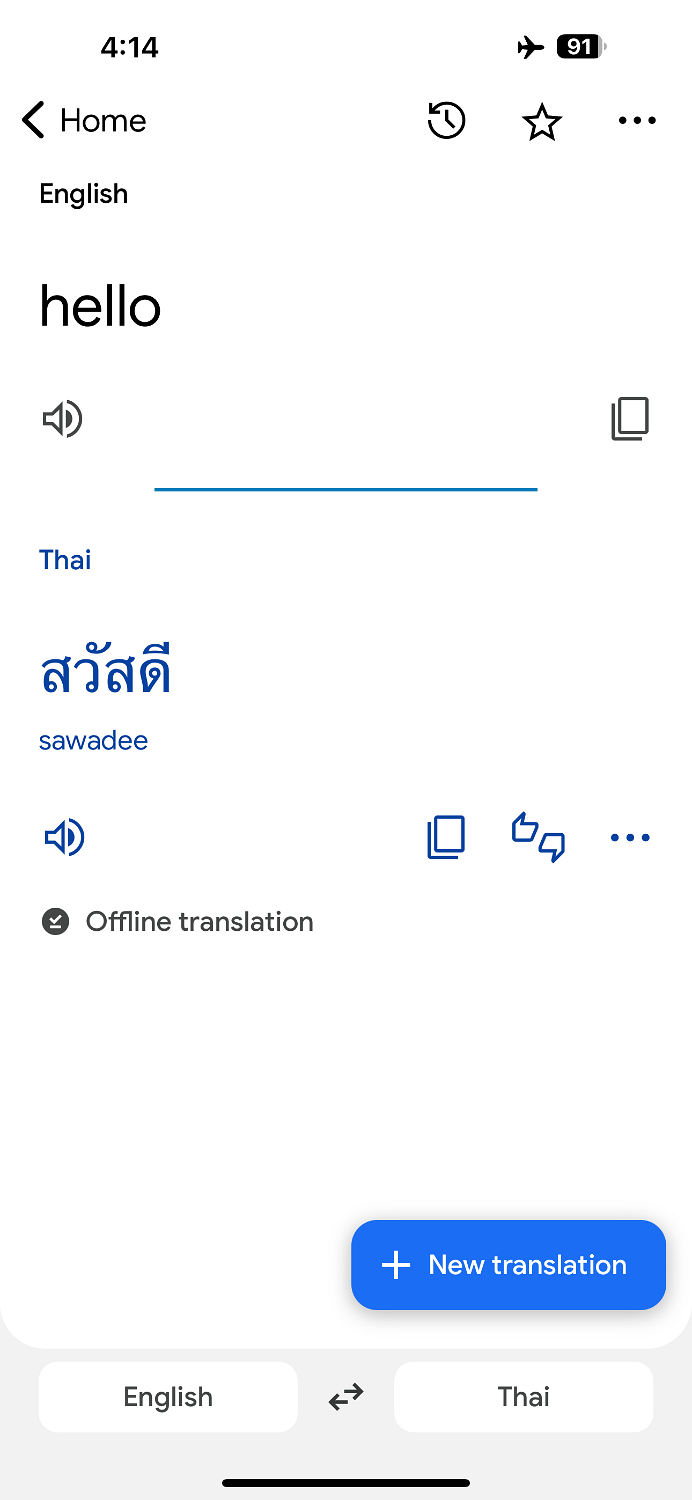Change the target language Thai
The height and width of the screenshot is (1500, 692).
(524, 1397)
